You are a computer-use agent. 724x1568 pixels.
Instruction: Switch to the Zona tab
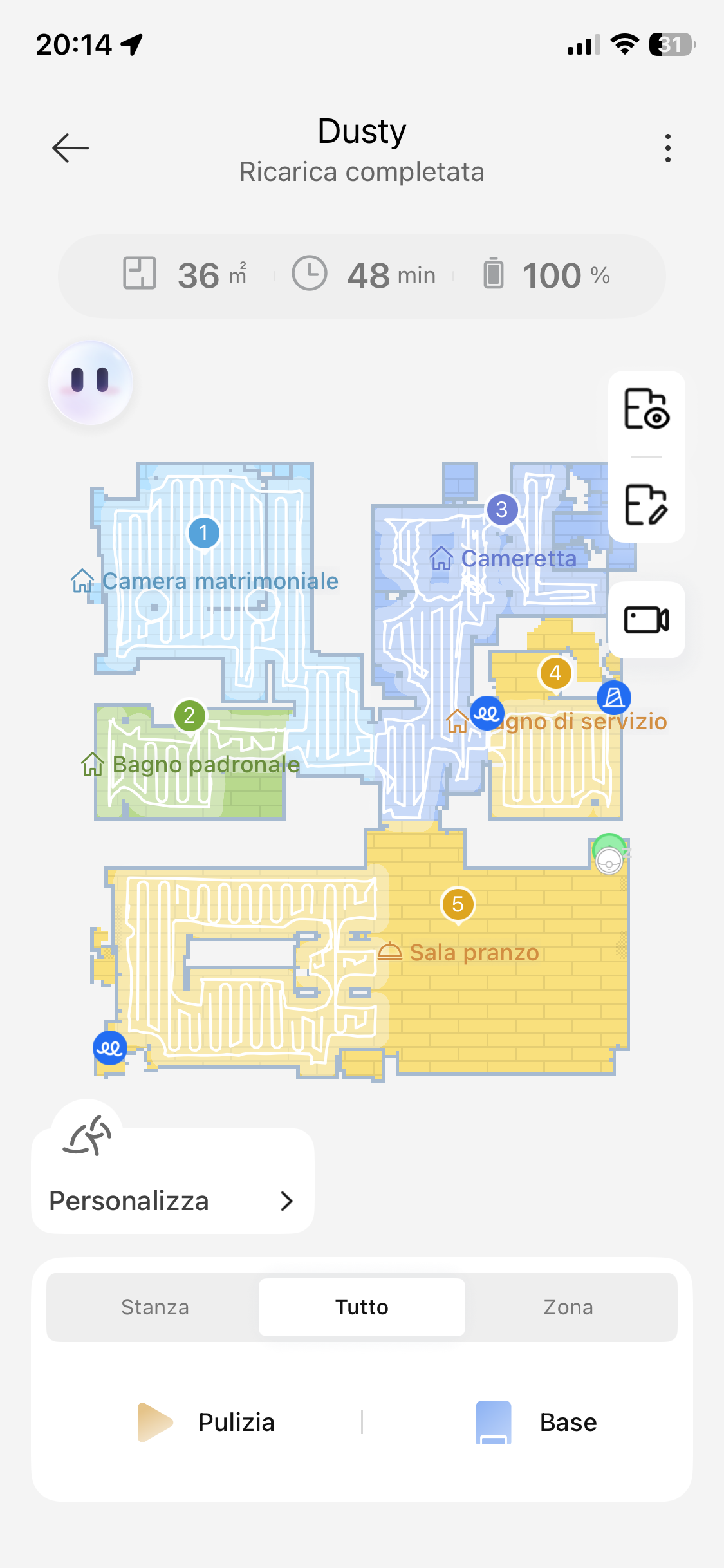568,1307
